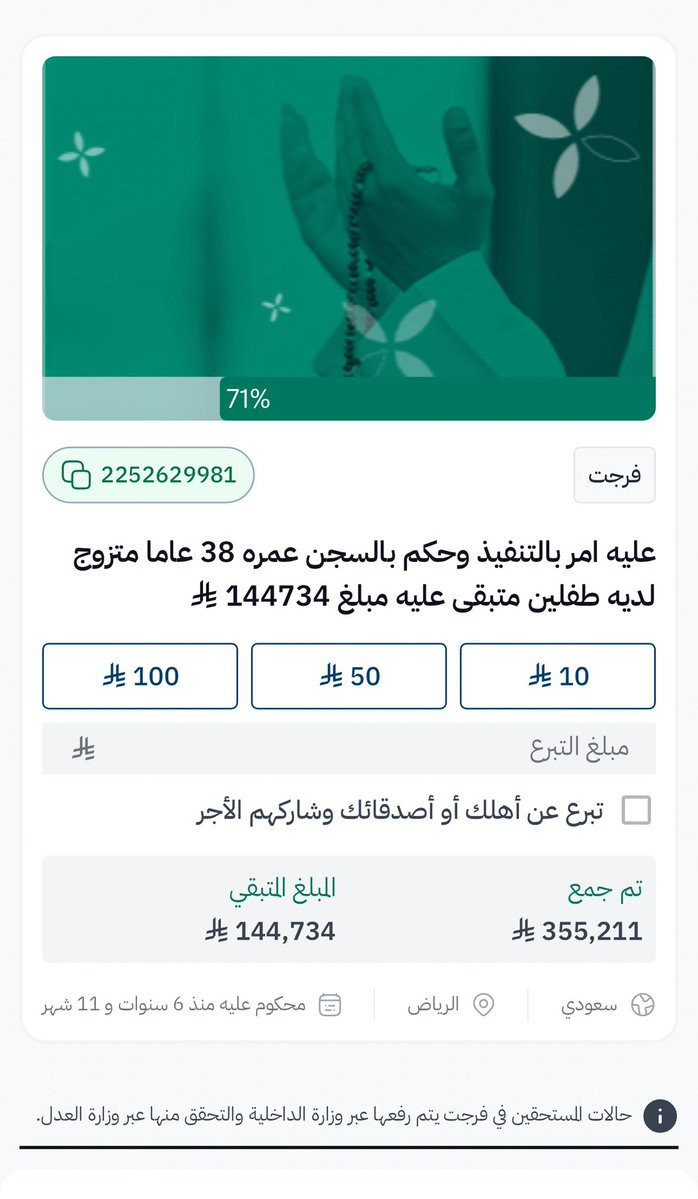
Task: Select the 10 riyal donation amount
Action: [x=557, y=676]
